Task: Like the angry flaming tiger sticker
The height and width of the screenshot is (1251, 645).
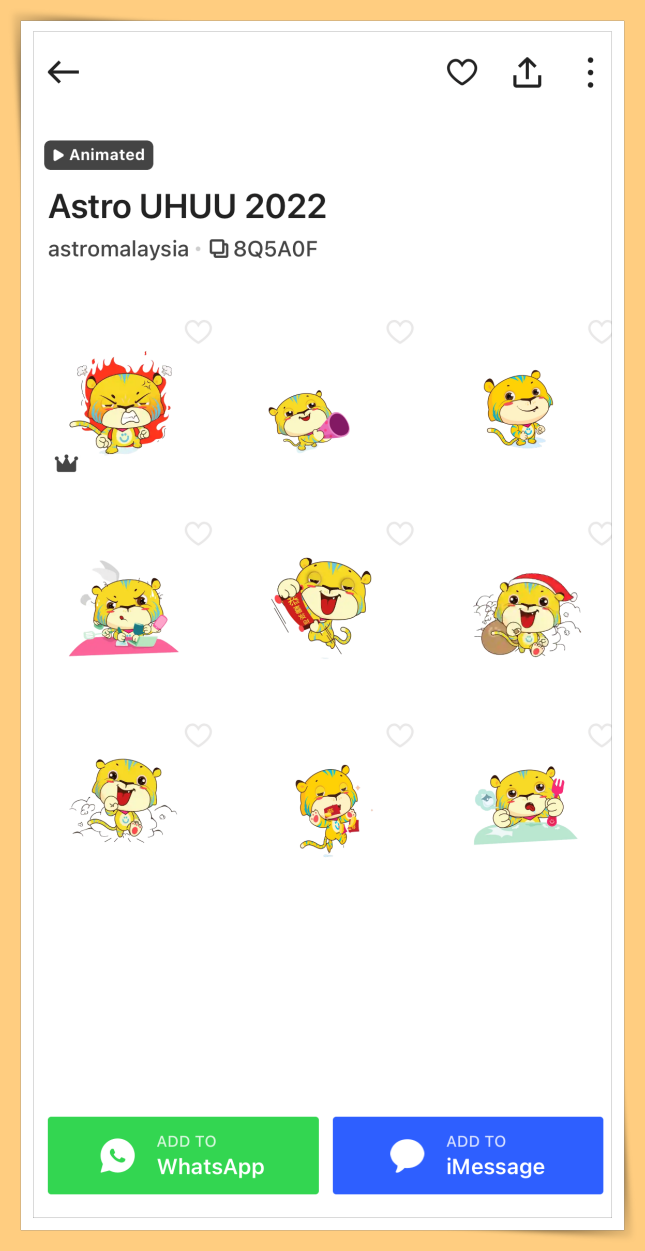Action: pyautogui.click(x=198, y=331)
